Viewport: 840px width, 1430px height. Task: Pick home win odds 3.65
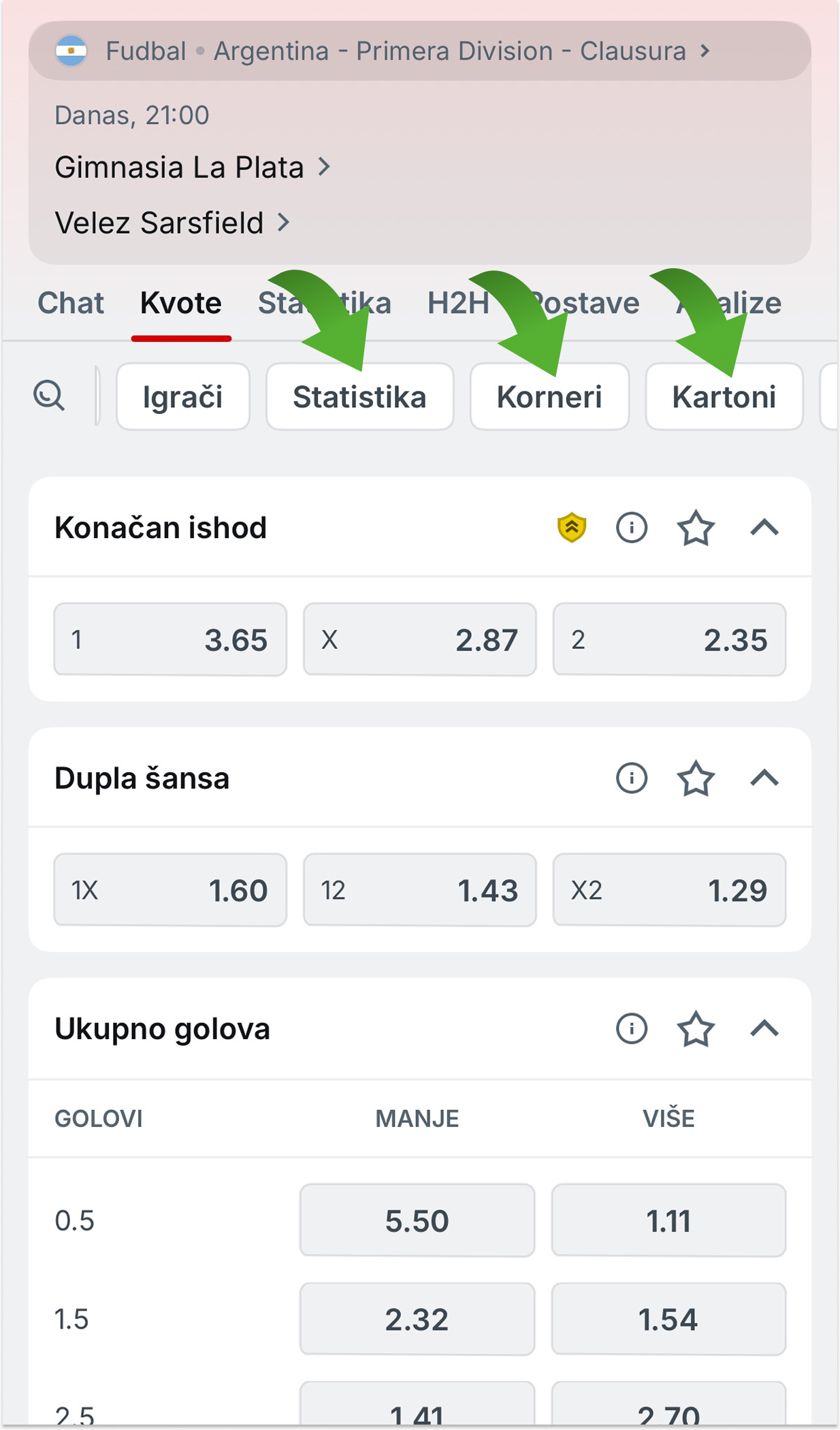point(170,639)
